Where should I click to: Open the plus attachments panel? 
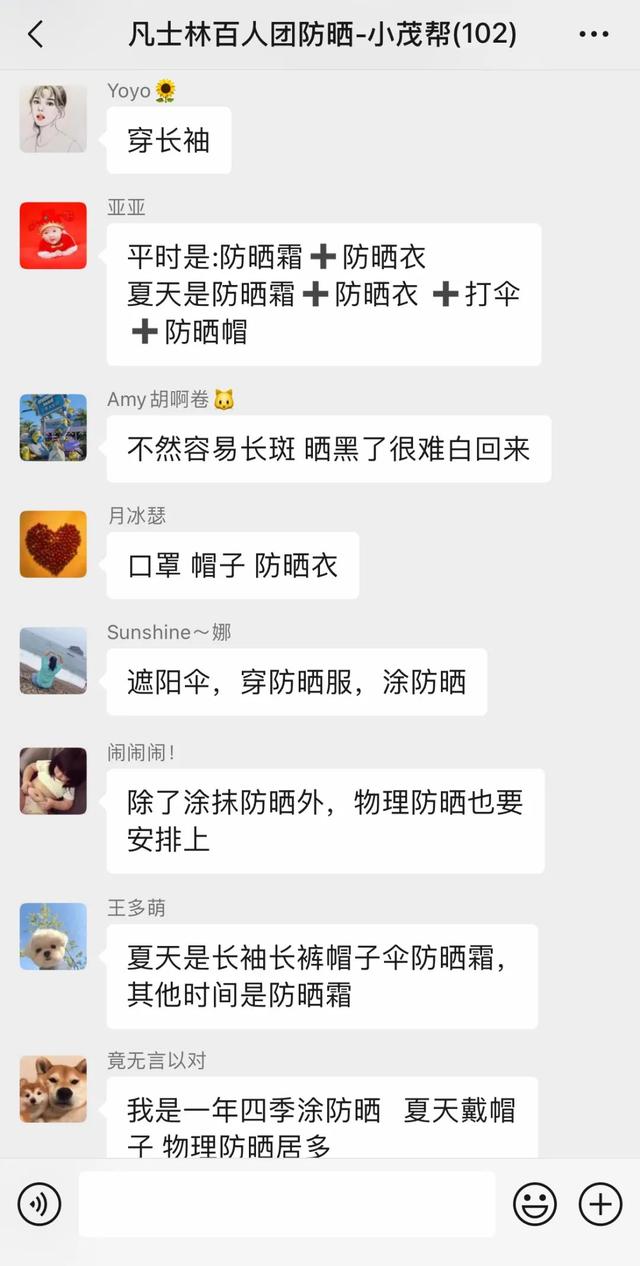(x=601, y=1204)
